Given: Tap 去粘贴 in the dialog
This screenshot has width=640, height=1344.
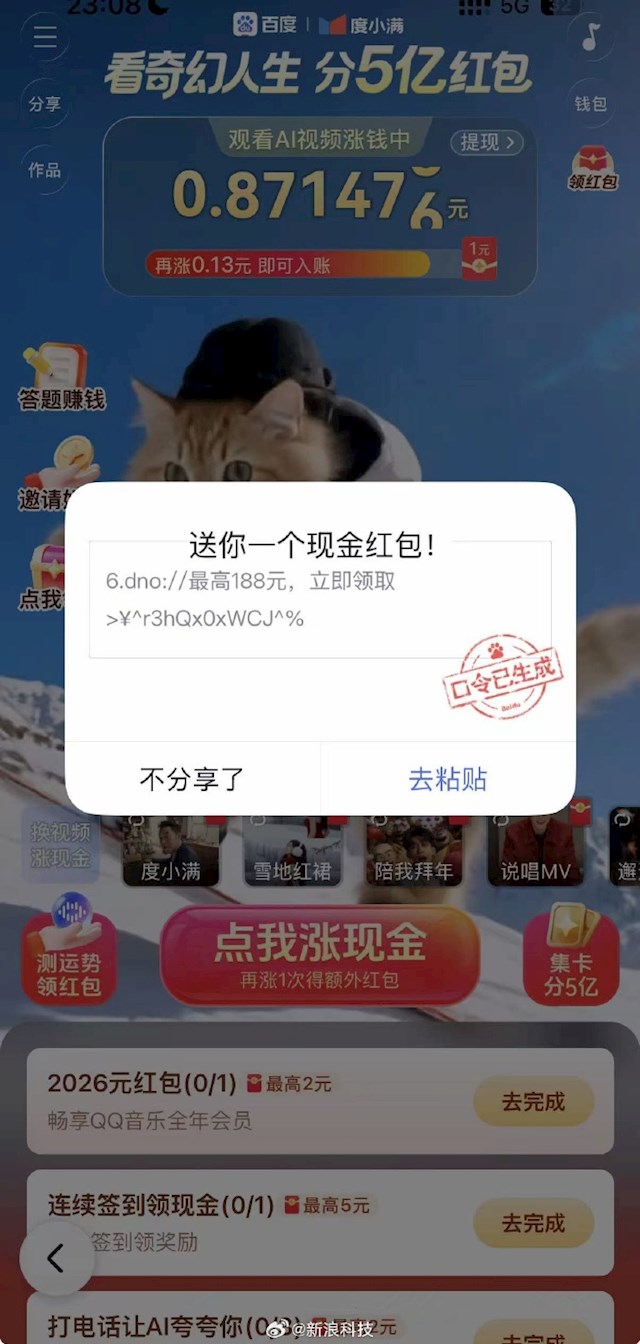Looking at the screenshot, I should coord(447,779).
